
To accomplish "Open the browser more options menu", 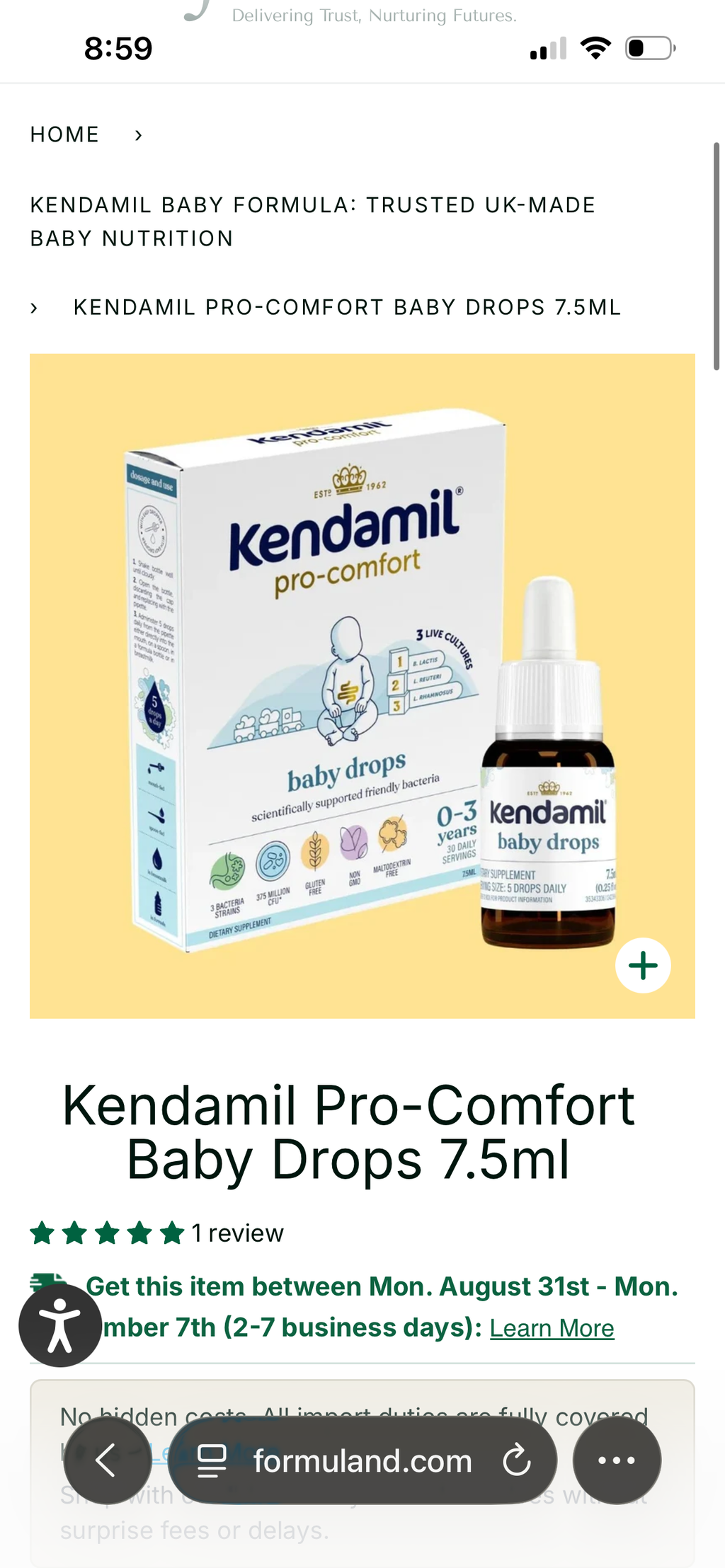I will (x=617, y=1460).
